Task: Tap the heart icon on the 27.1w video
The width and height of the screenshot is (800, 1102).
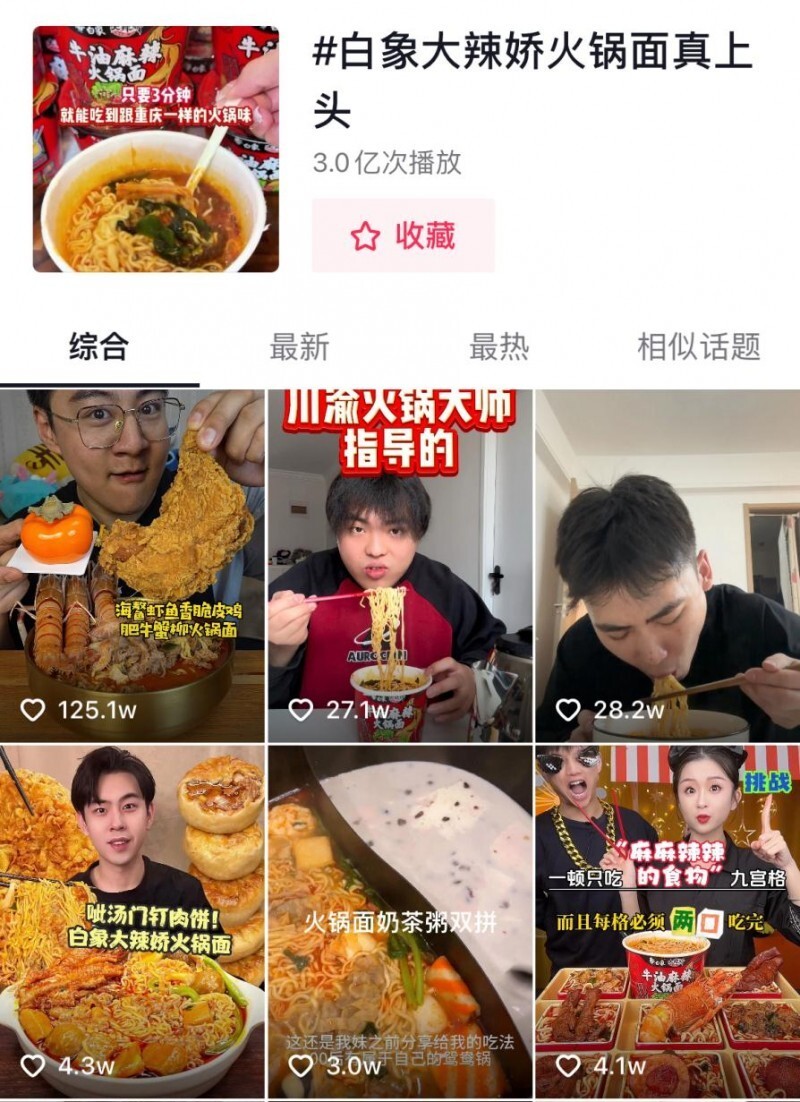Action: pos(300,710)
